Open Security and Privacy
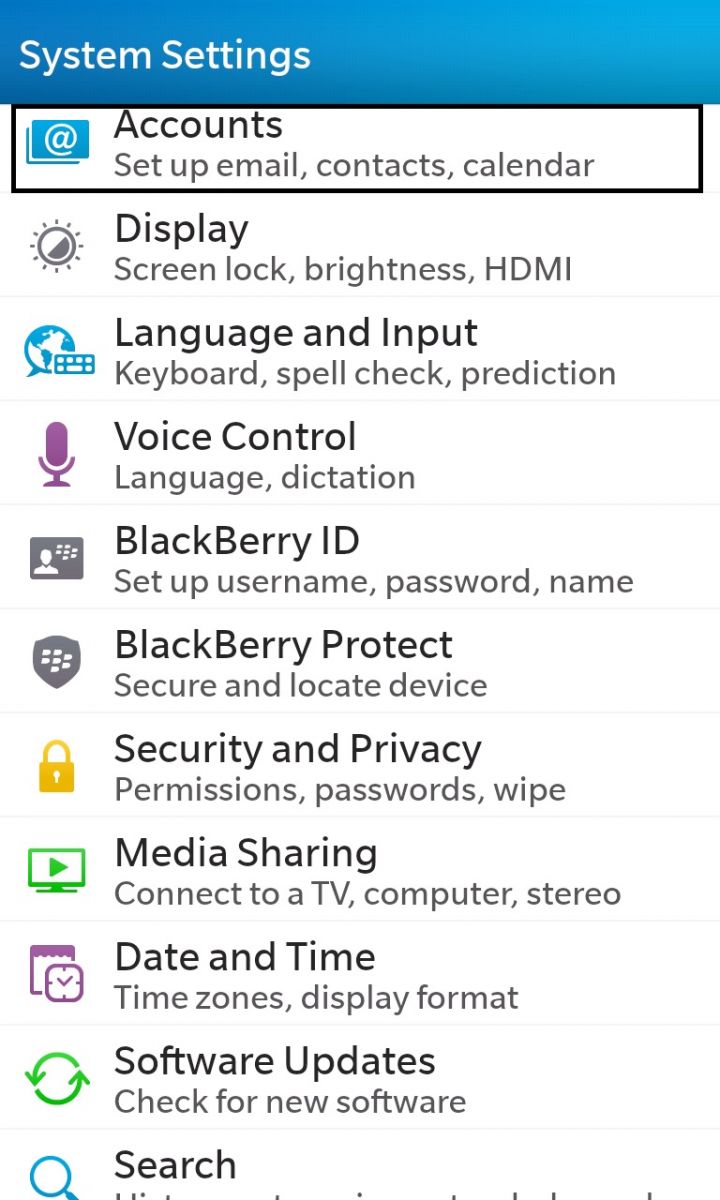The height and width of the screenshot is (1200, 720). (360, 765)
